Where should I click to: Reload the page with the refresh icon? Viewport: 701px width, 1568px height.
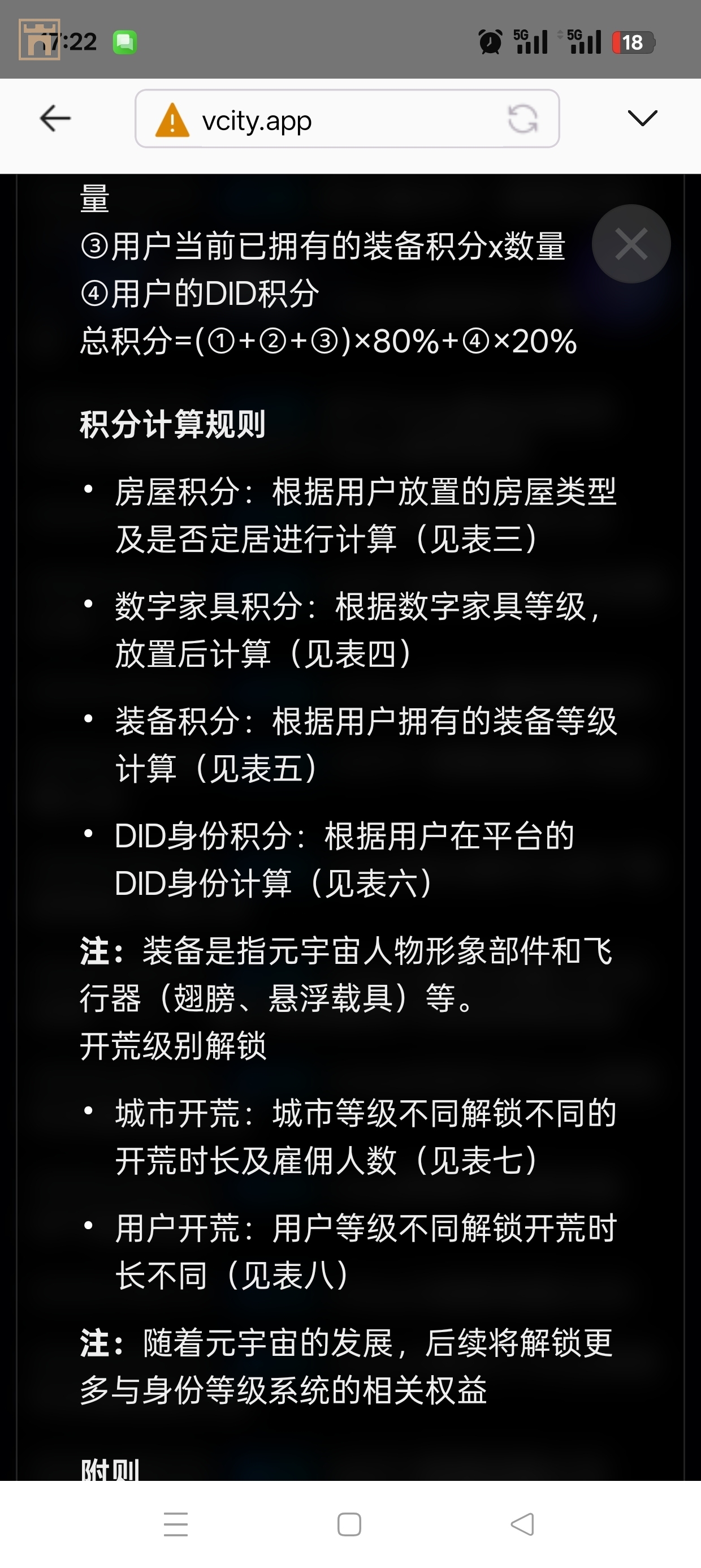[x=523, y=119]
